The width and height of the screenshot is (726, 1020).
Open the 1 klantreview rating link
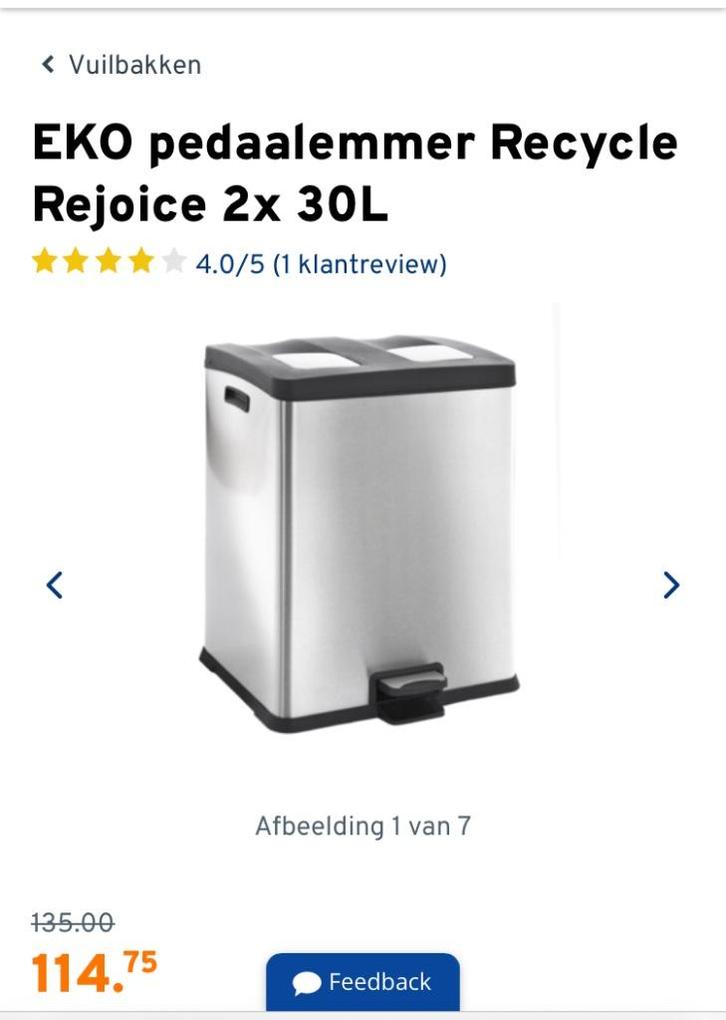click(x=320, y=264)
